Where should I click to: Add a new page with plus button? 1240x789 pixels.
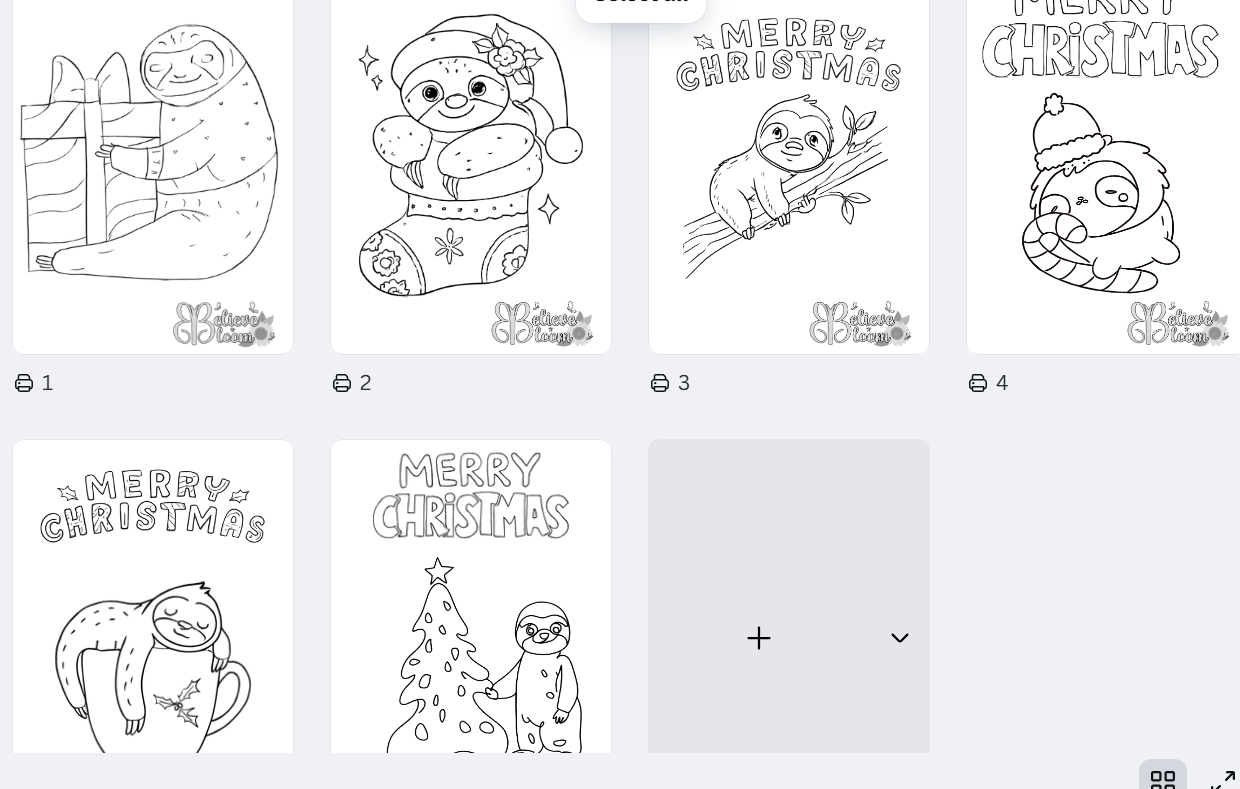click(x=759, y=638)
